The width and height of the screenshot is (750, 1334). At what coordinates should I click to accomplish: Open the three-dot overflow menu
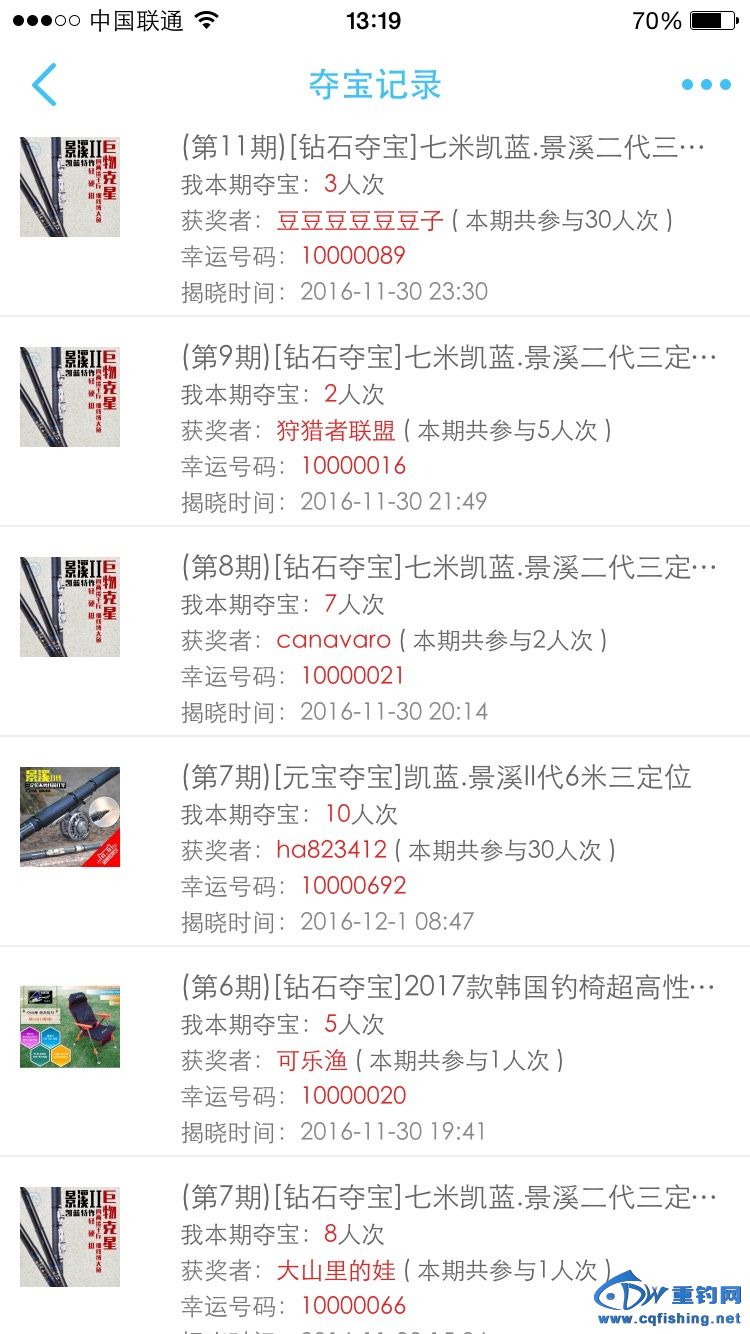[706, 85]
